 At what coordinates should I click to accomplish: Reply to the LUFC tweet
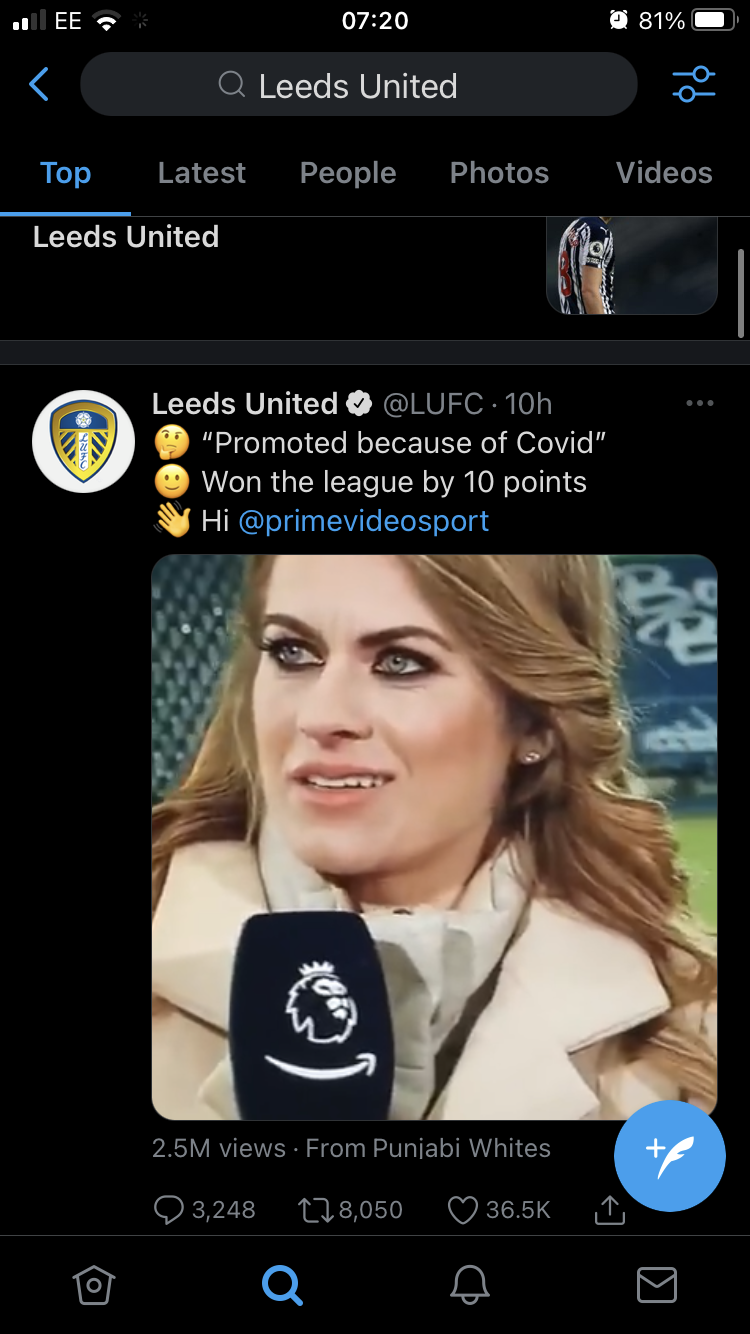(170, 1210)
